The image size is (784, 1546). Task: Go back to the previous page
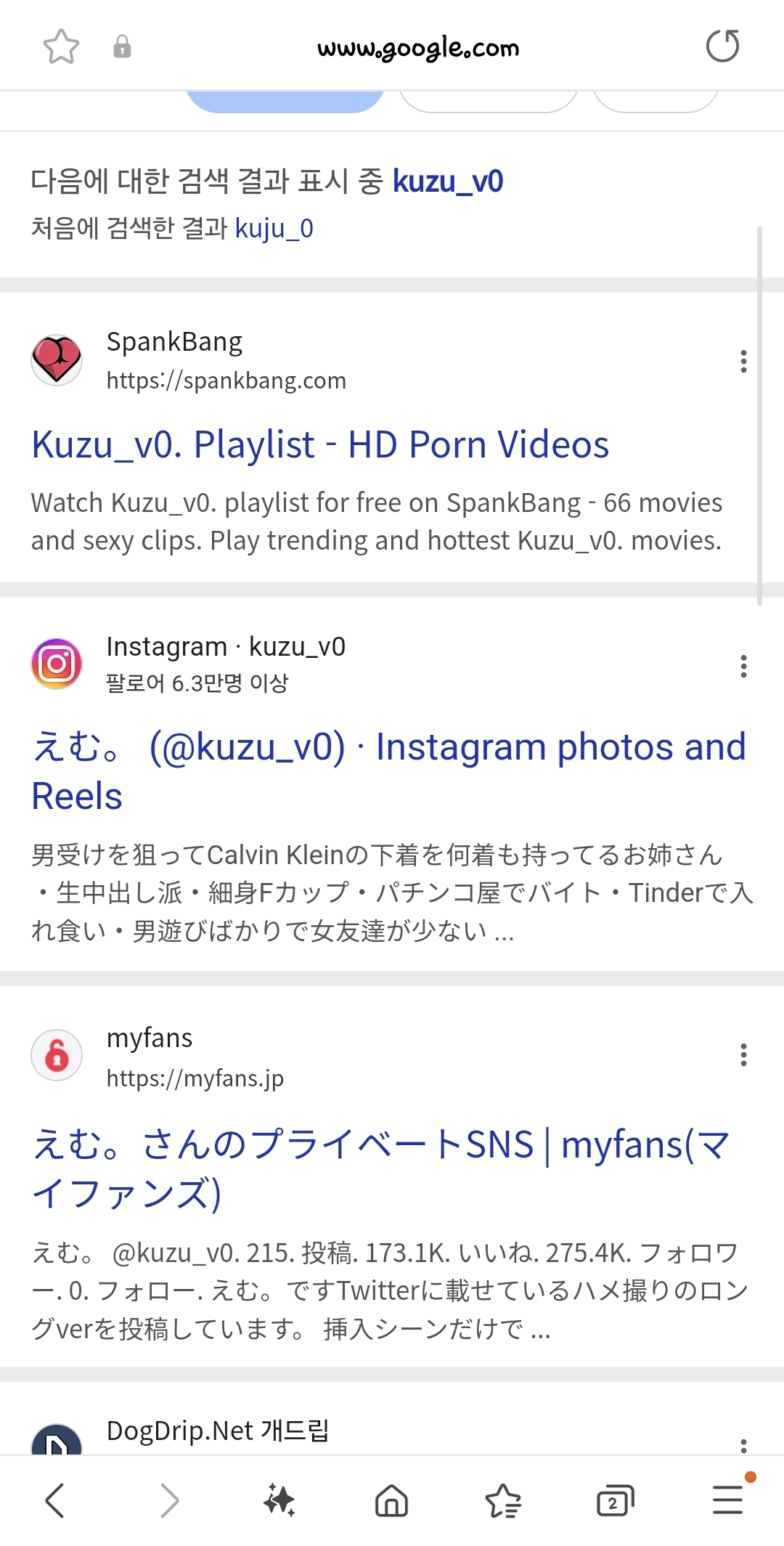tap(55, 1500)
